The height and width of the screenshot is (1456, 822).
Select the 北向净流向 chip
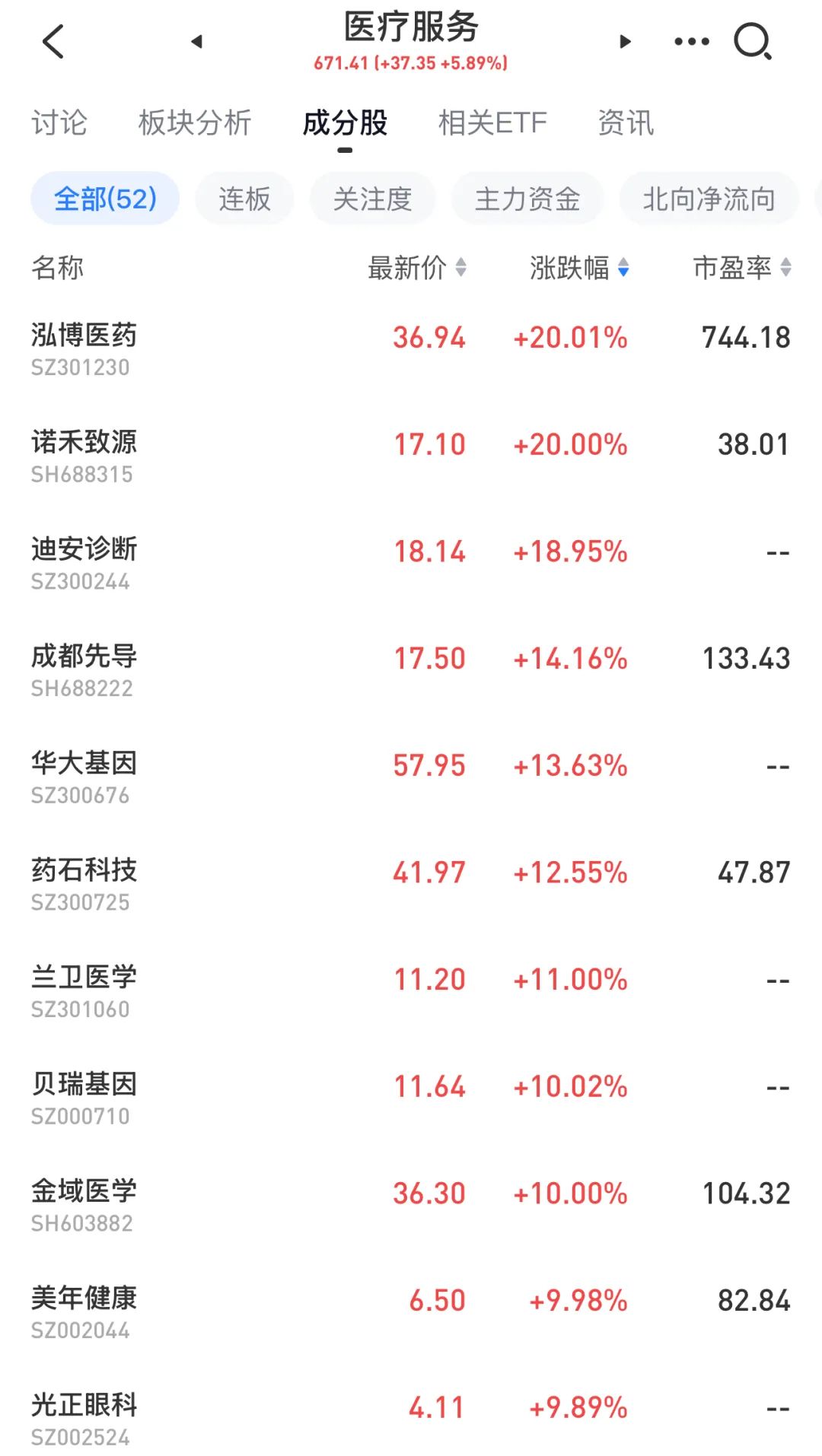(709, 199)
